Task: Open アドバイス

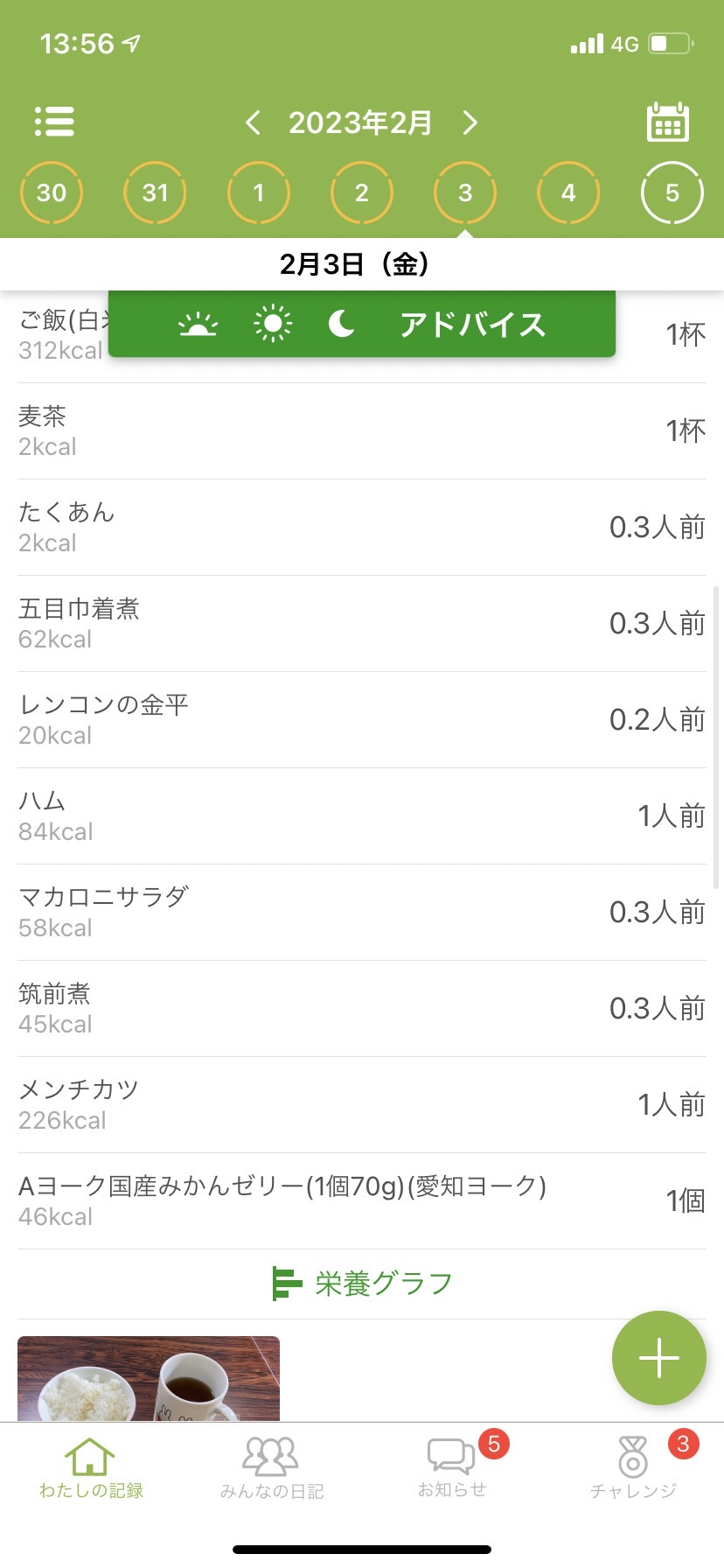Action: tap(472, 325)
